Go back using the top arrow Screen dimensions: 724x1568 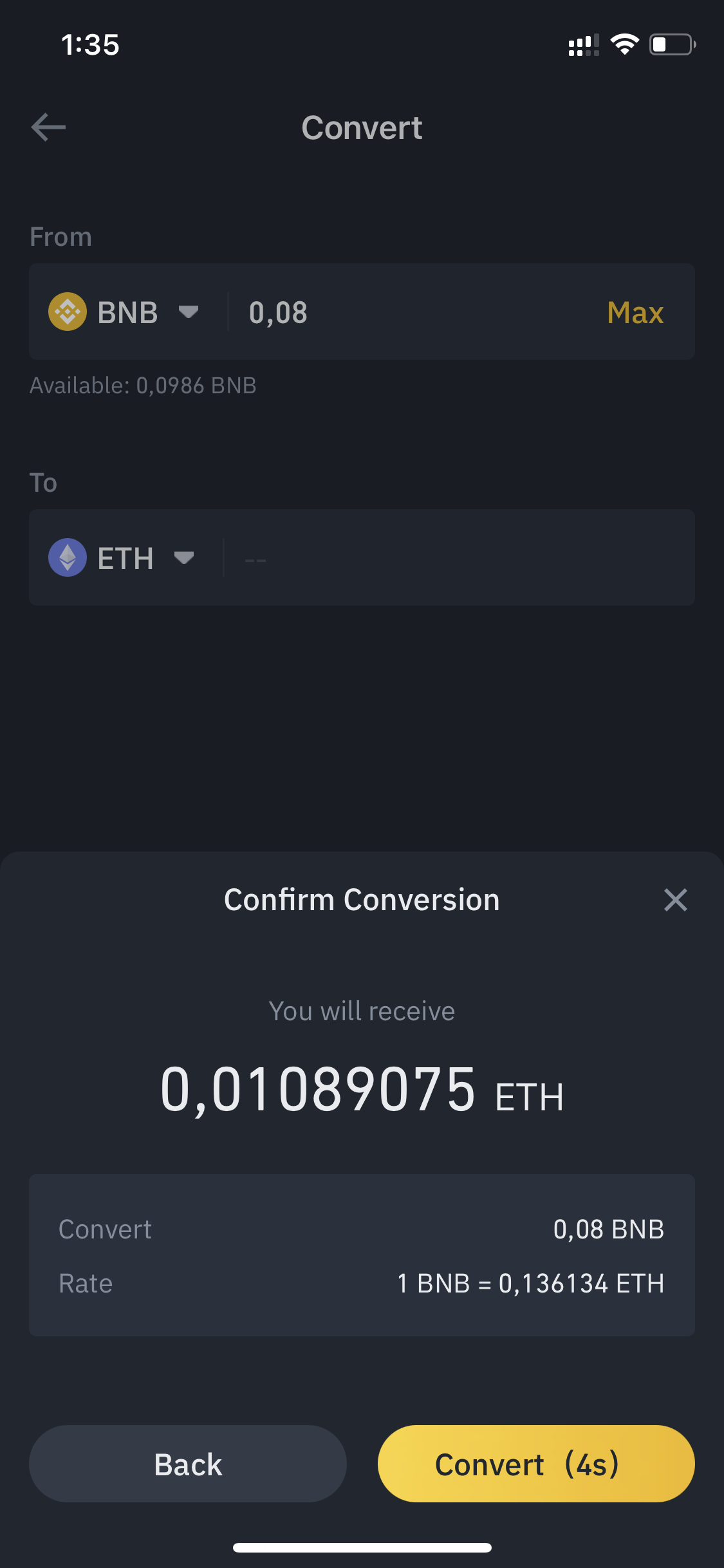click(49, 127)
